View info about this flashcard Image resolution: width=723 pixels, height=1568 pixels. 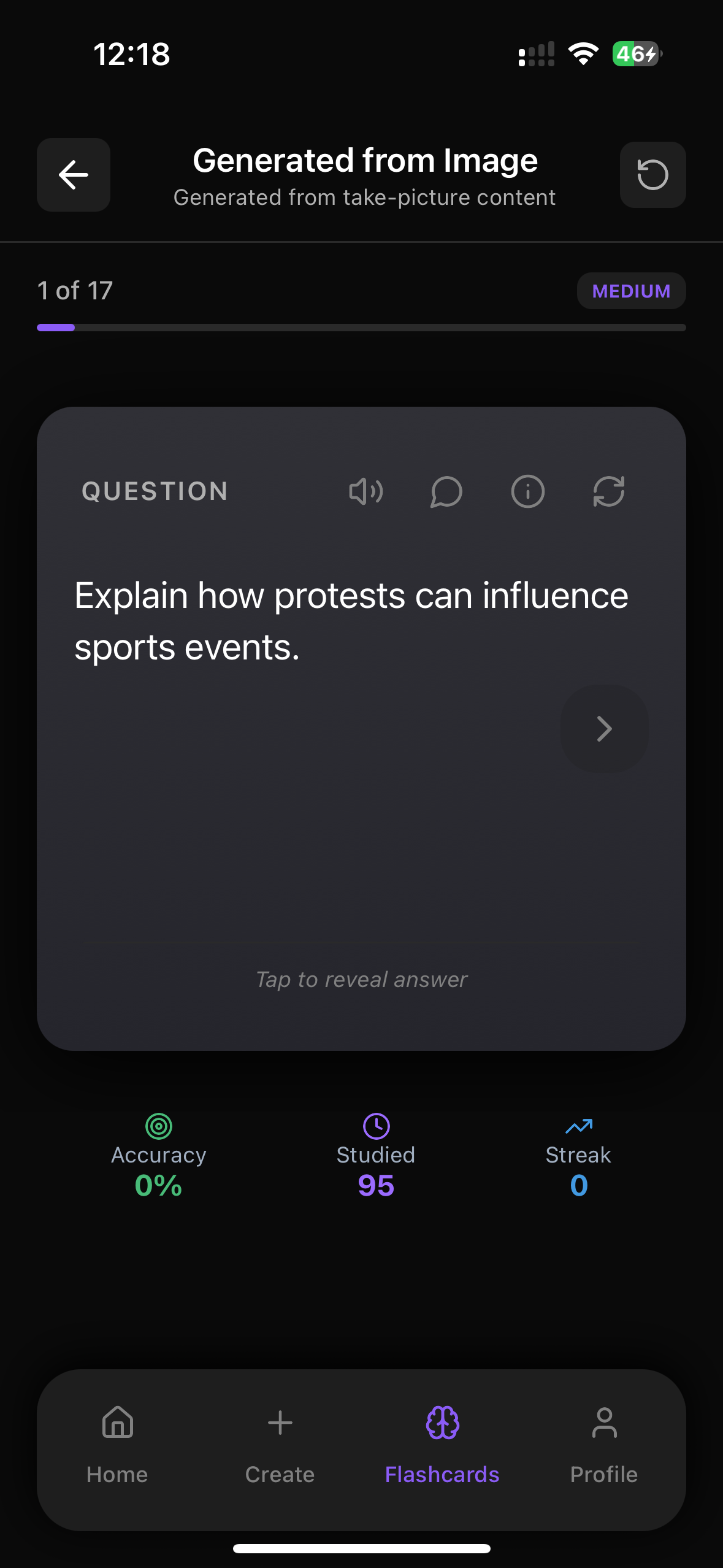[527, 491]
